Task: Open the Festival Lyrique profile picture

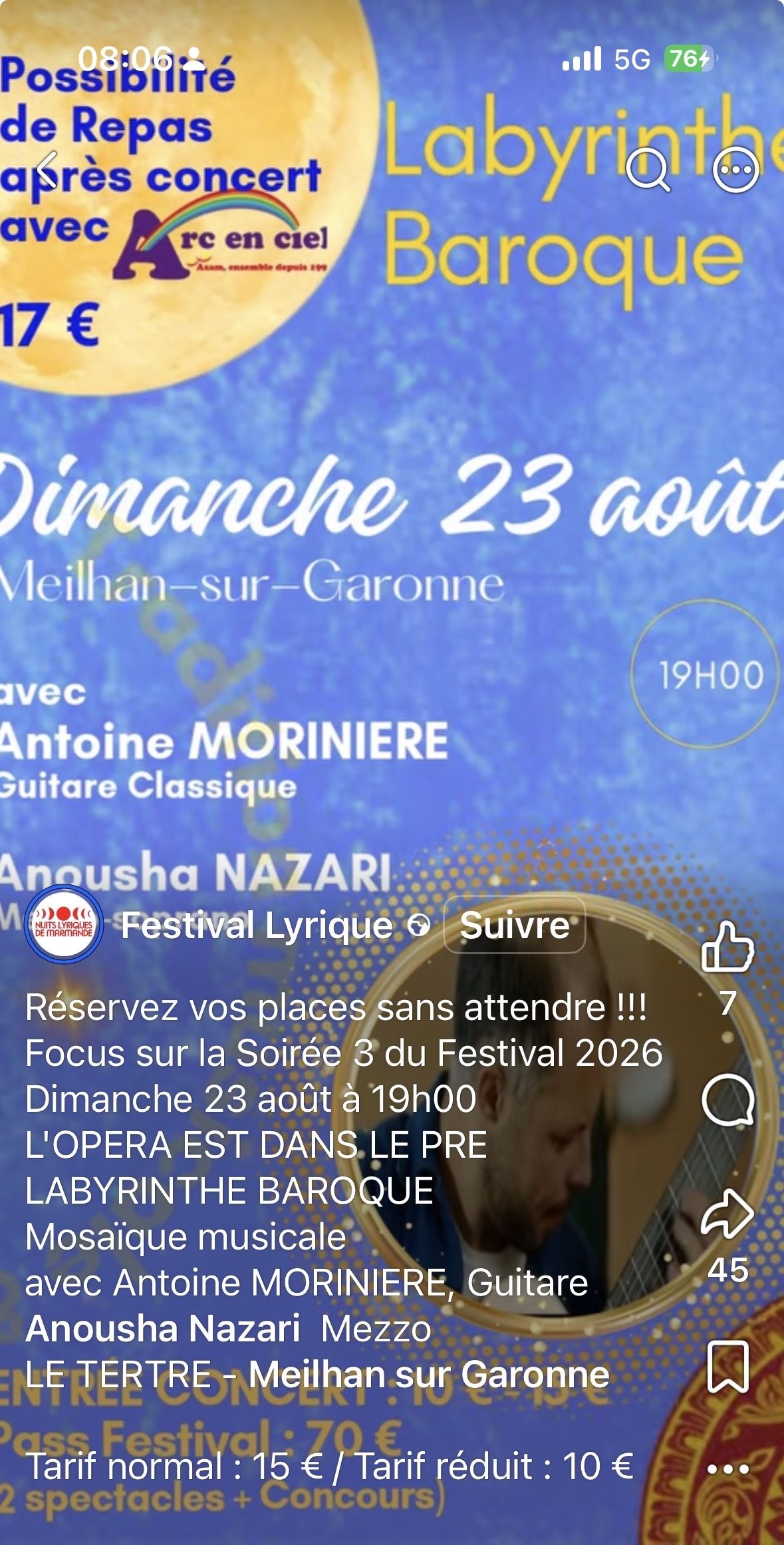Action: (64, 924)
